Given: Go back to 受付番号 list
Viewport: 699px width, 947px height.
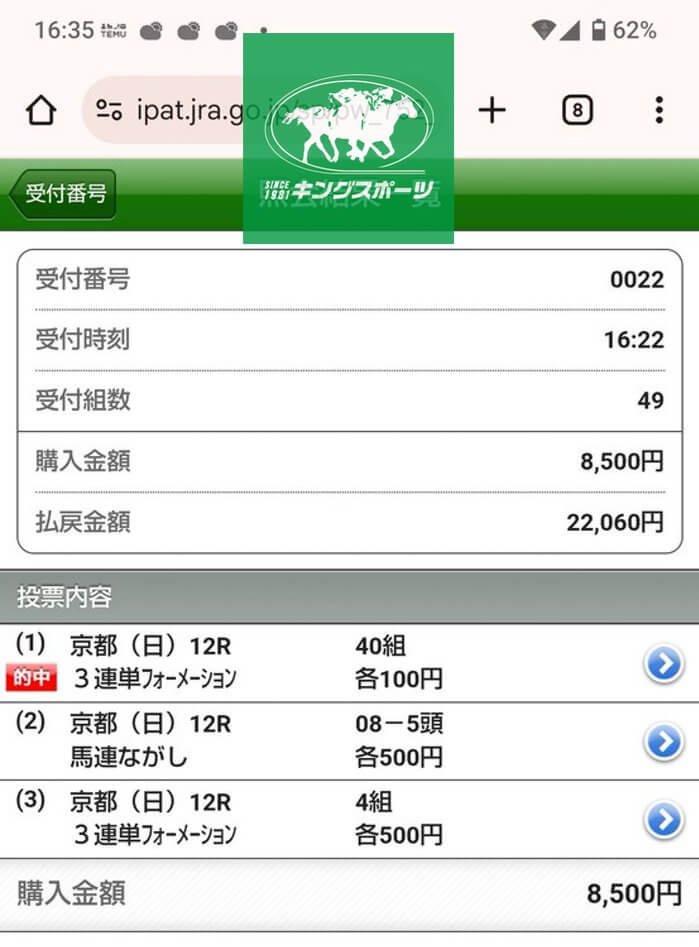Looking at the screenshot, I should 64,193.
